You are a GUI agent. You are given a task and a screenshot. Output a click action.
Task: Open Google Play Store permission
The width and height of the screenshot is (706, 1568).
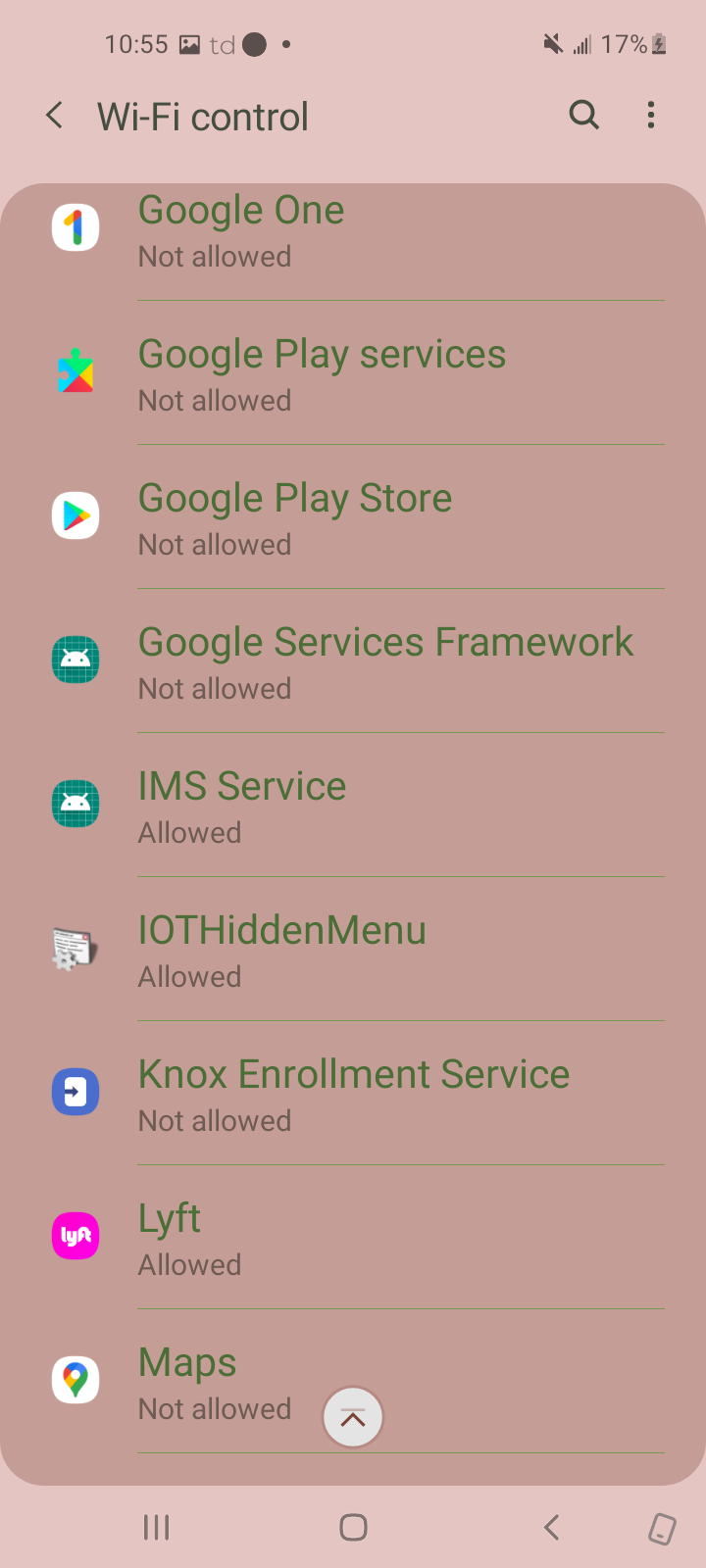pos(353,518)
